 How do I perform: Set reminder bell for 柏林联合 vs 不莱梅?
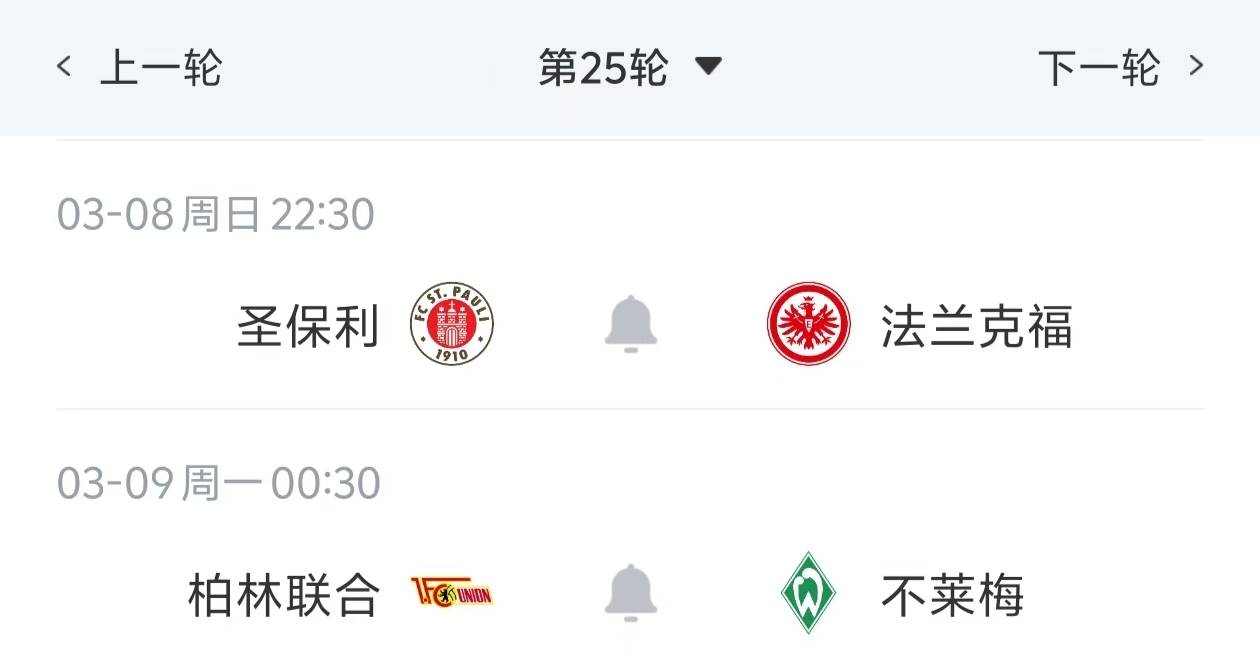coord(631,593)
